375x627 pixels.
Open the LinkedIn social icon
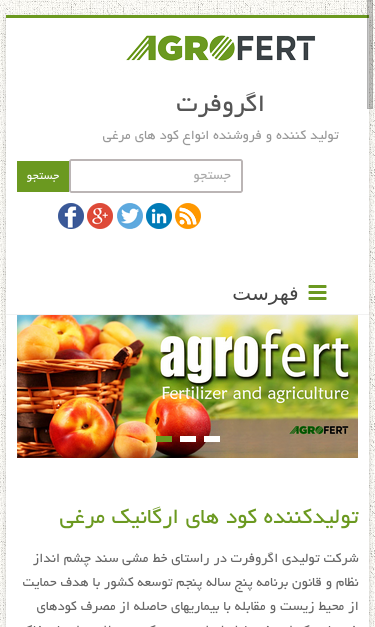coord(159,216)
